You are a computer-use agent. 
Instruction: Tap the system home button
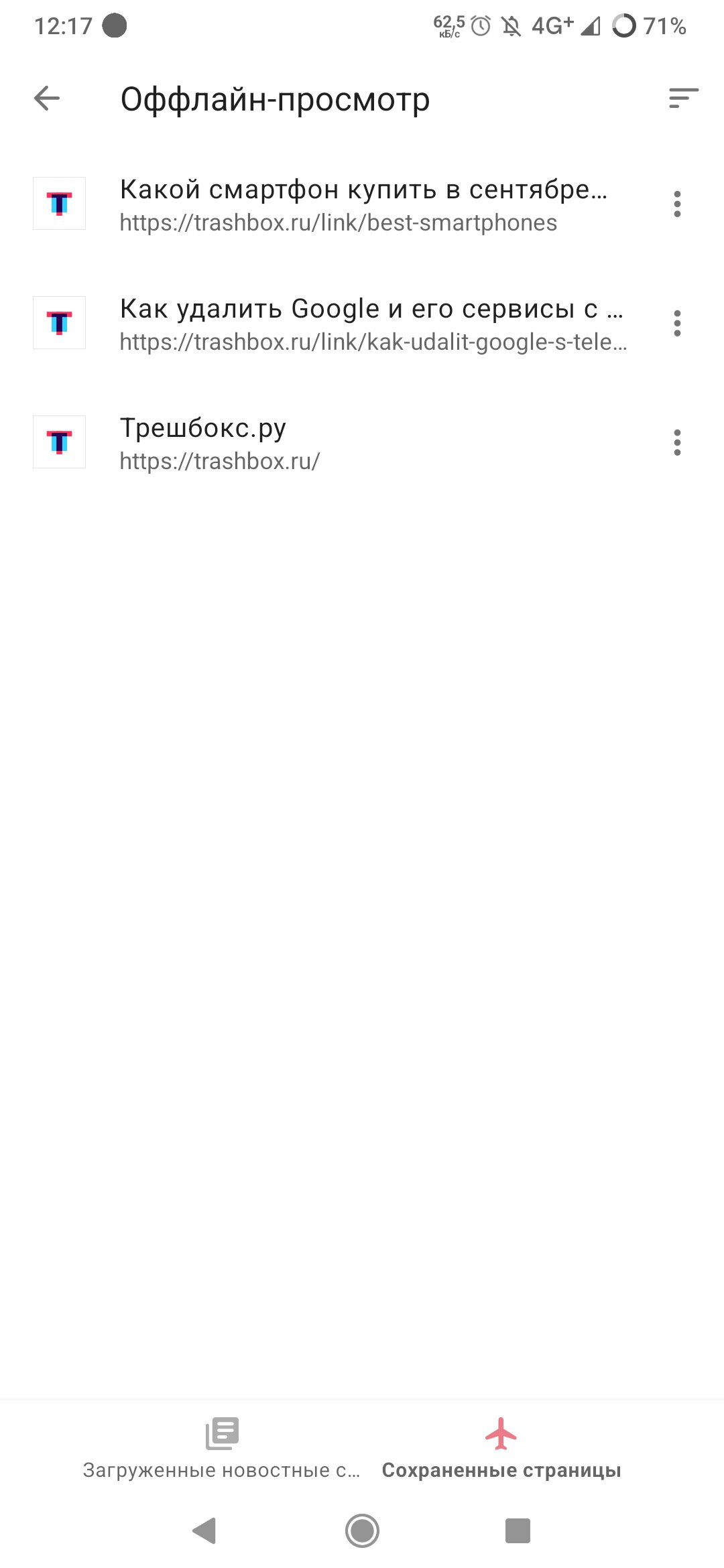tap(362, 1531)
